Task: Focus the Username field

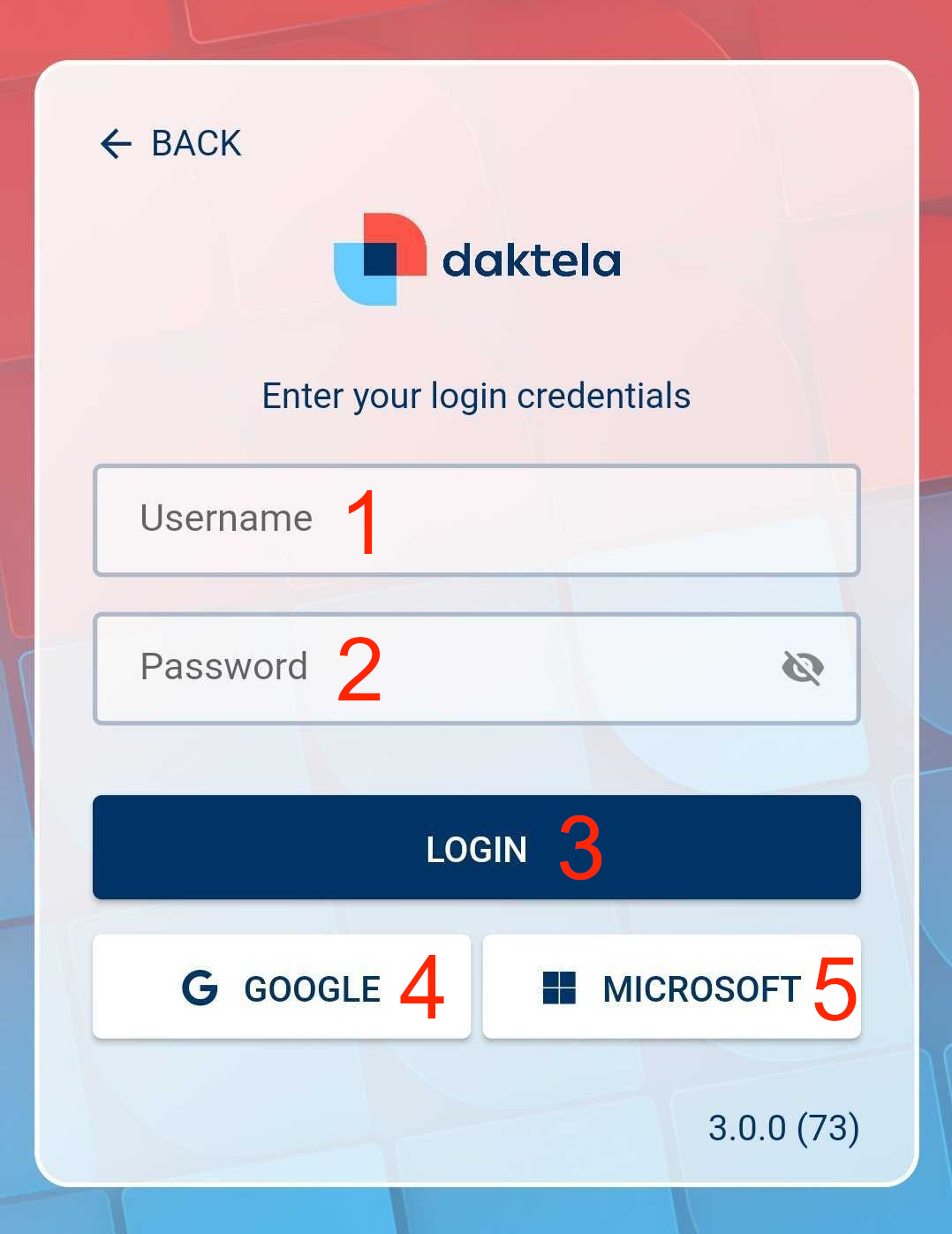Action: [477, 520]
